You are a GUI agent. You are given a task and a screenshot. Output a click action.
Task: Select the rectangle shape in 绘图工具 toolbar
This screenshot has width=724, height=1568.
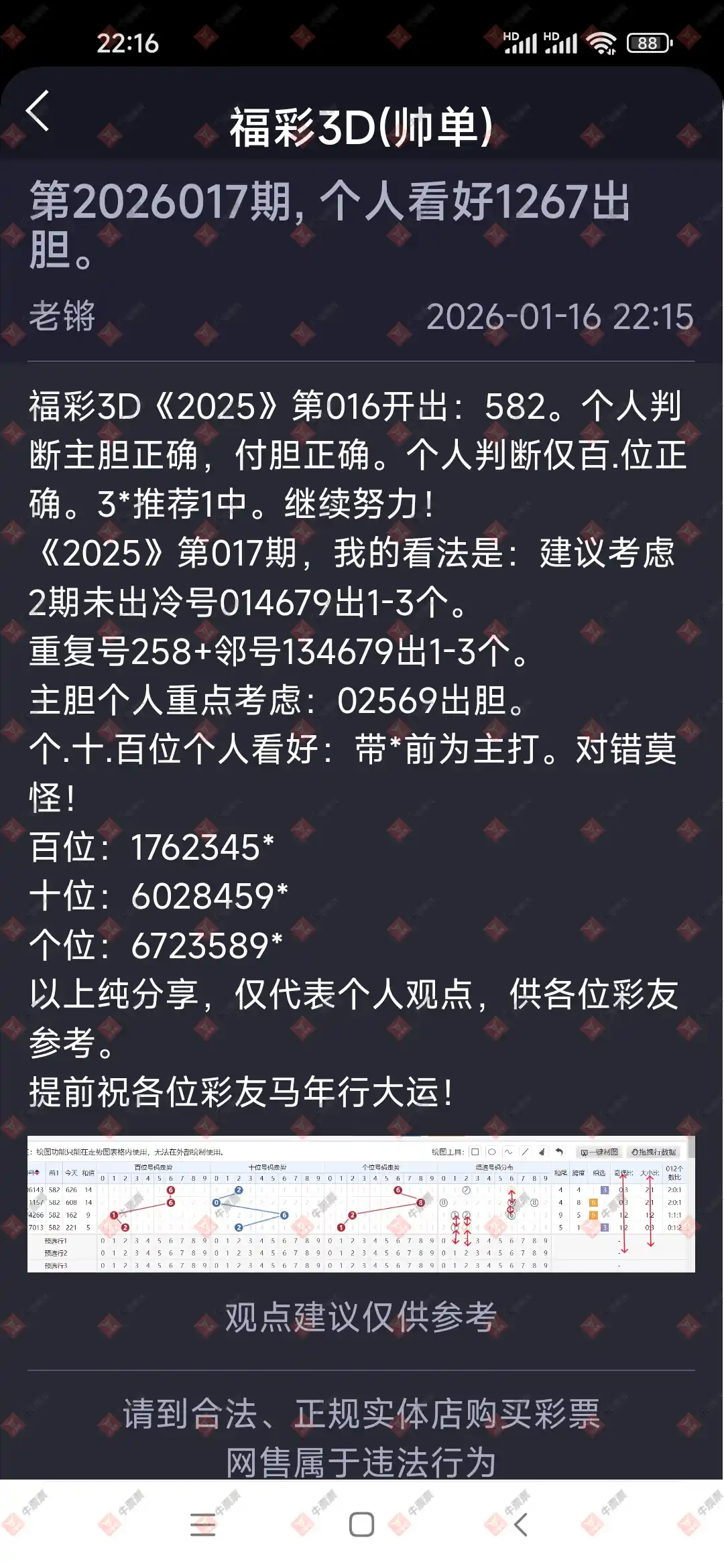pyautogui.click(x=475, y=1152)
